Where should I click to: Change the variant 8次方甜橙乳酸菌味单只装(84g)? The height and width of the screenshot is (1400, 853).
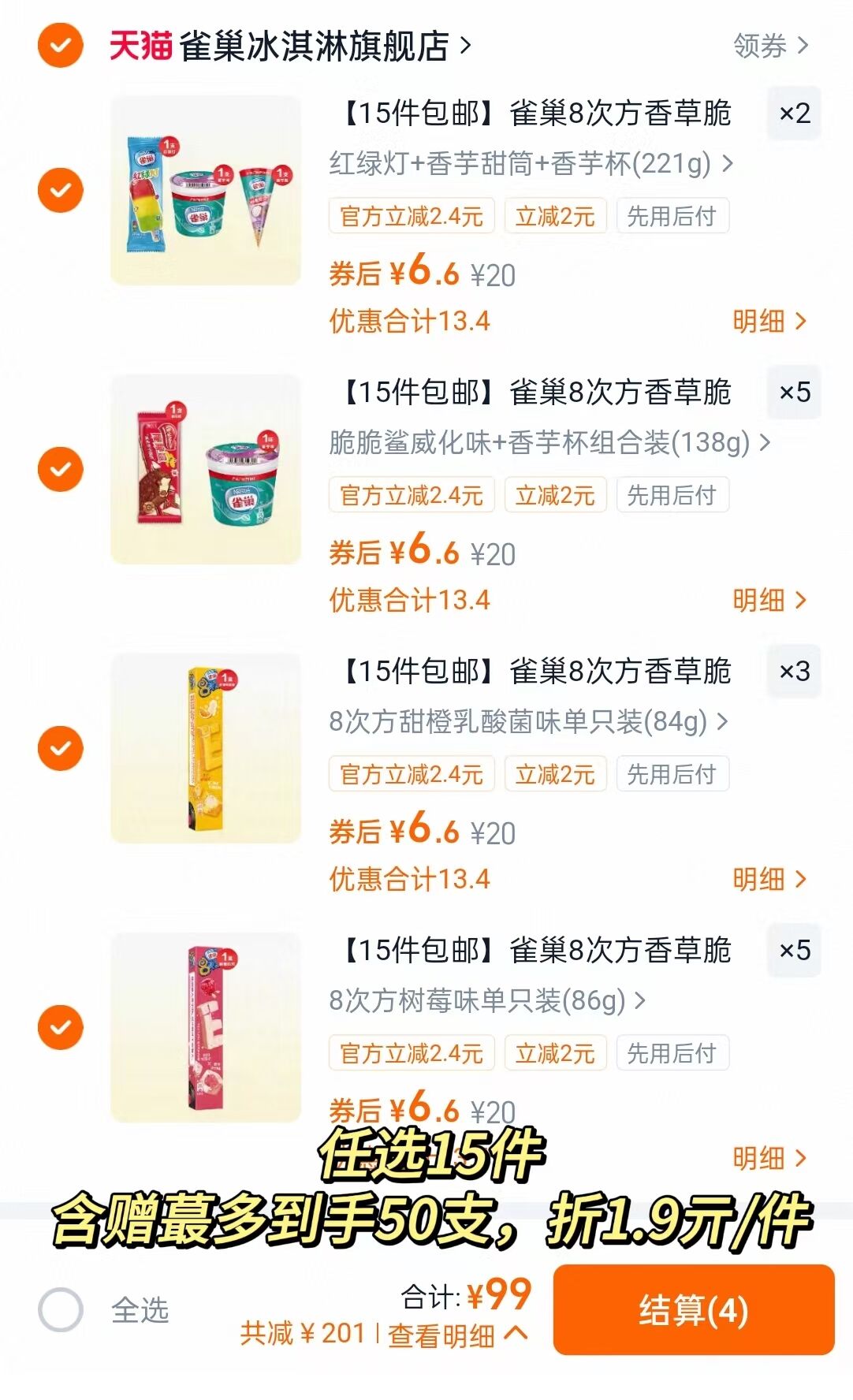coord(527,722)
